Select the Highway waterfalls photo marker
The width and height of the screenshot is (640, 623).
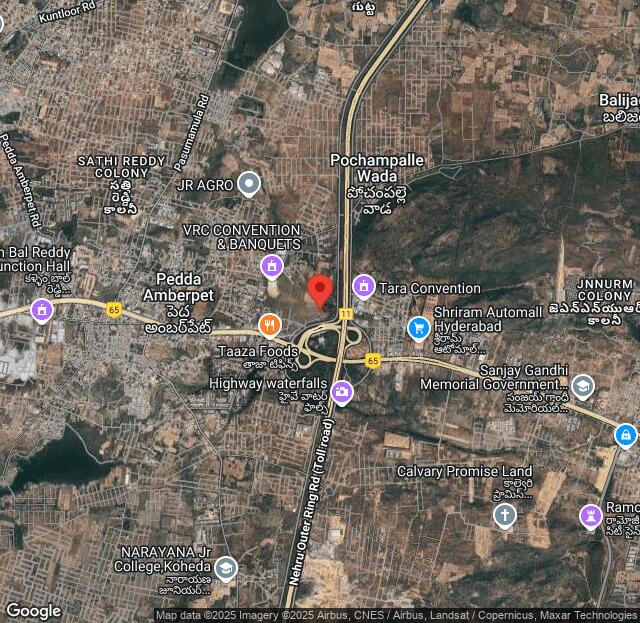343,393
